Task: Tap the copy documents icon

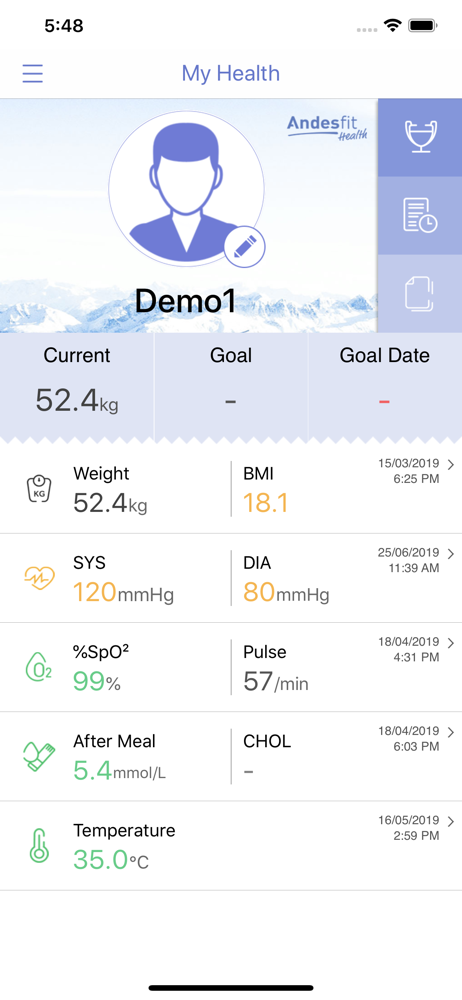Action: 420,294
